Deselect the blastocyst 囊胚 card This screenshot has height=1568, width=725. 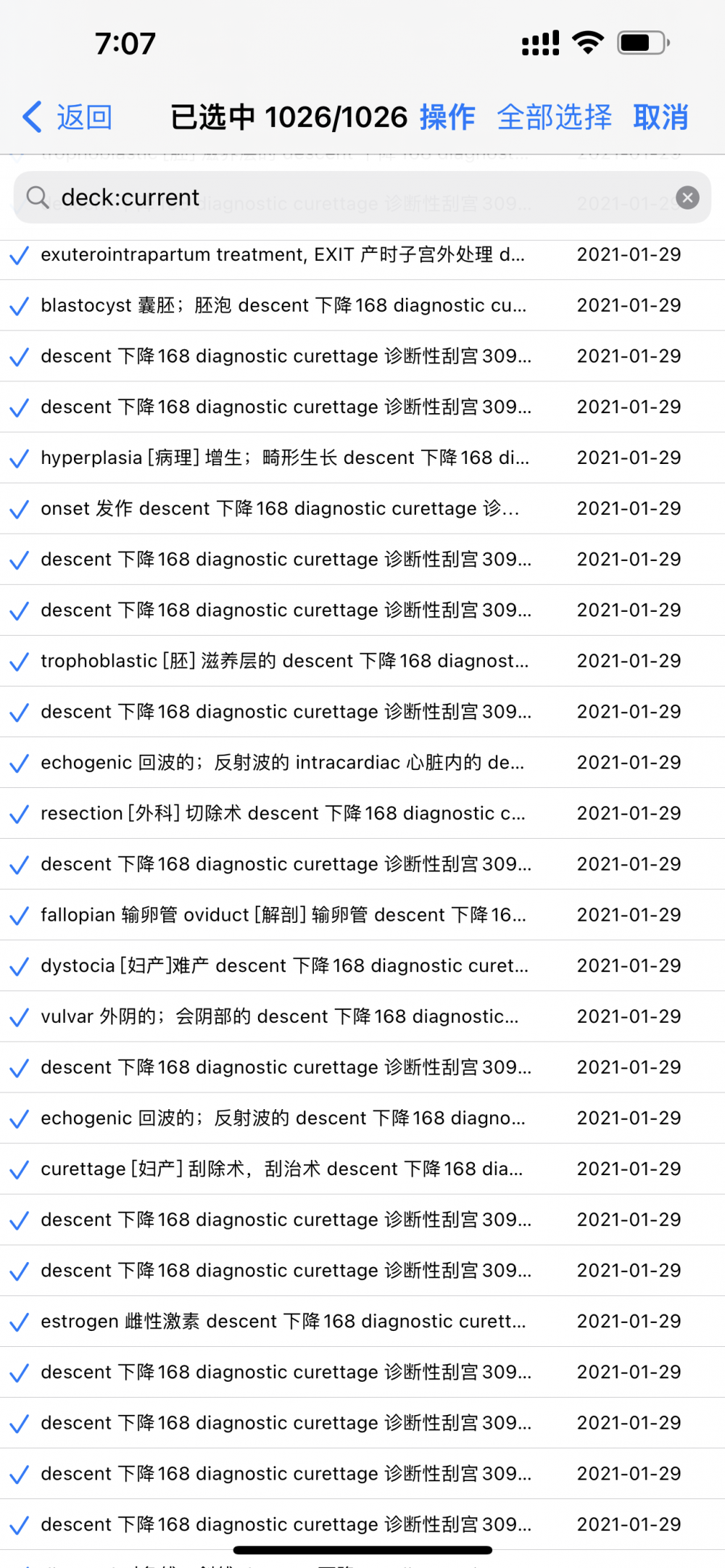pos(362,305)
